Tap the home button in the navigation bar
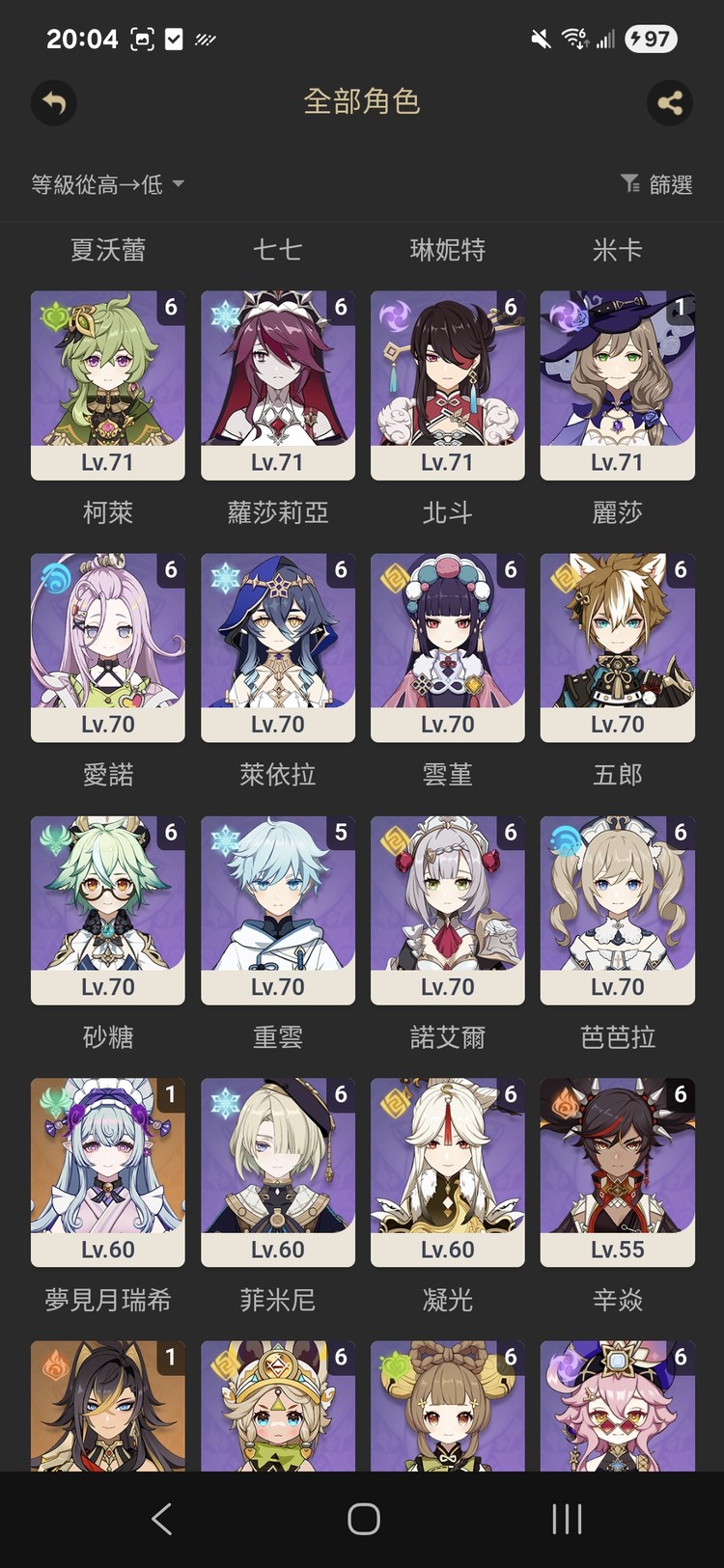The width and height of the screenshot is (724, 1568). click(x=362, y=1518)
